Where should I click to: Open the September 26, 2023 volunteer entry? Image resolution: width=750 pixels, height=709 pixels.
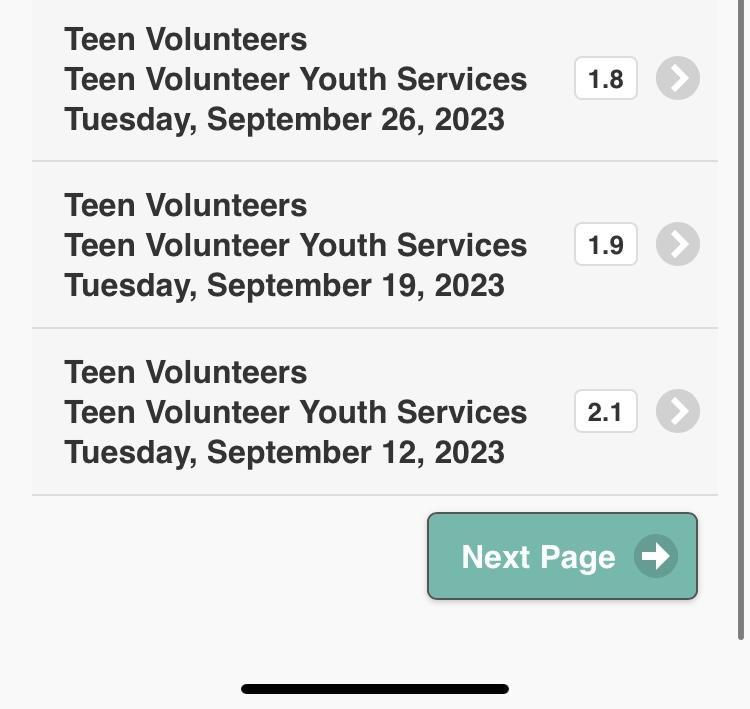click(x=677, y=78)
